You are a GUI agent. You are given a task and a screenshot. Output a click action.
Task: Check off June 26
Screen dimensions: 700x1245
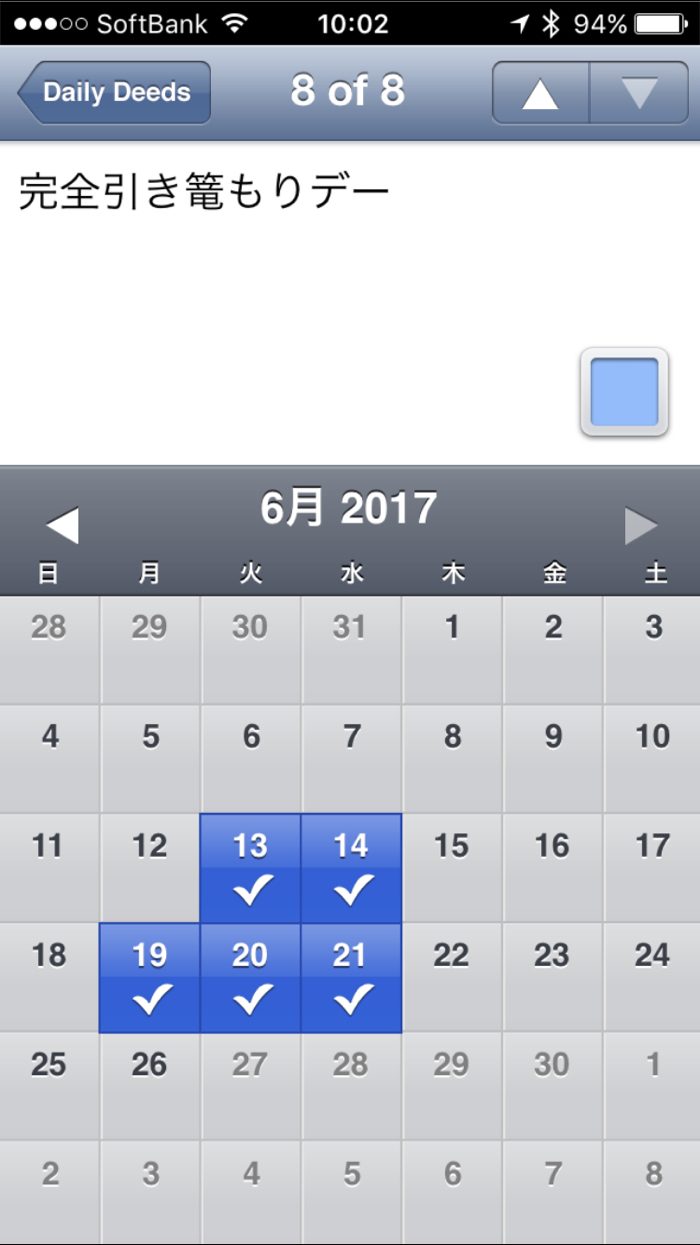150,1086
